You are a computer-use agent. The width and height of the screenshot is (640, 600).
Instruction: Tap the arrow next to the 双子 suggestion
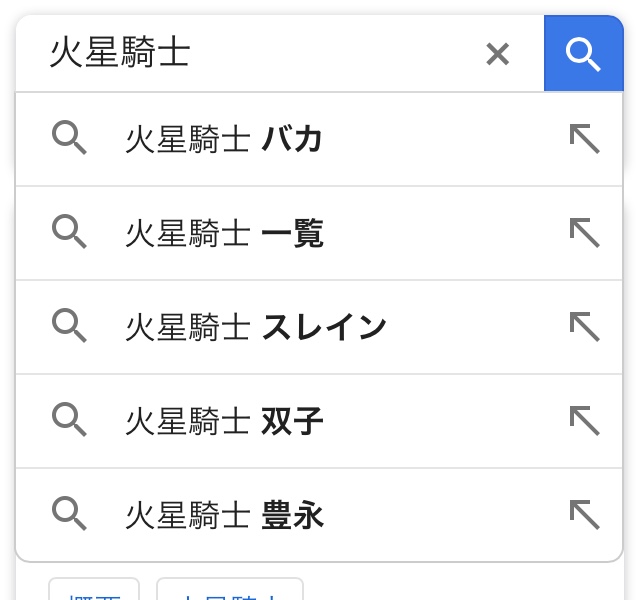pyautogui.click(x=584, y=420)
